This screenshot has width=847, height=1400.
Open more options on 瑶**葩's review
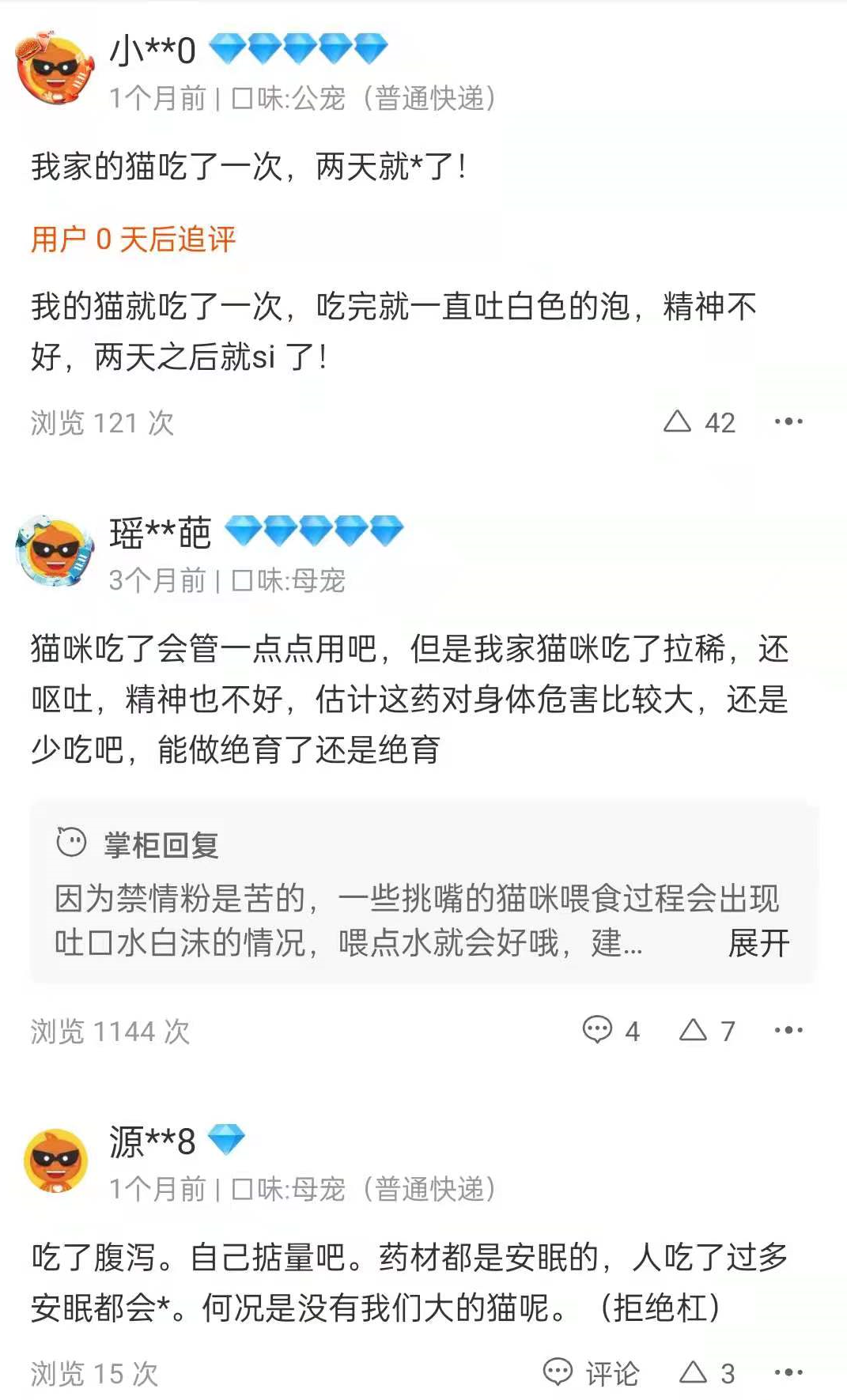tap(788, 1030)
